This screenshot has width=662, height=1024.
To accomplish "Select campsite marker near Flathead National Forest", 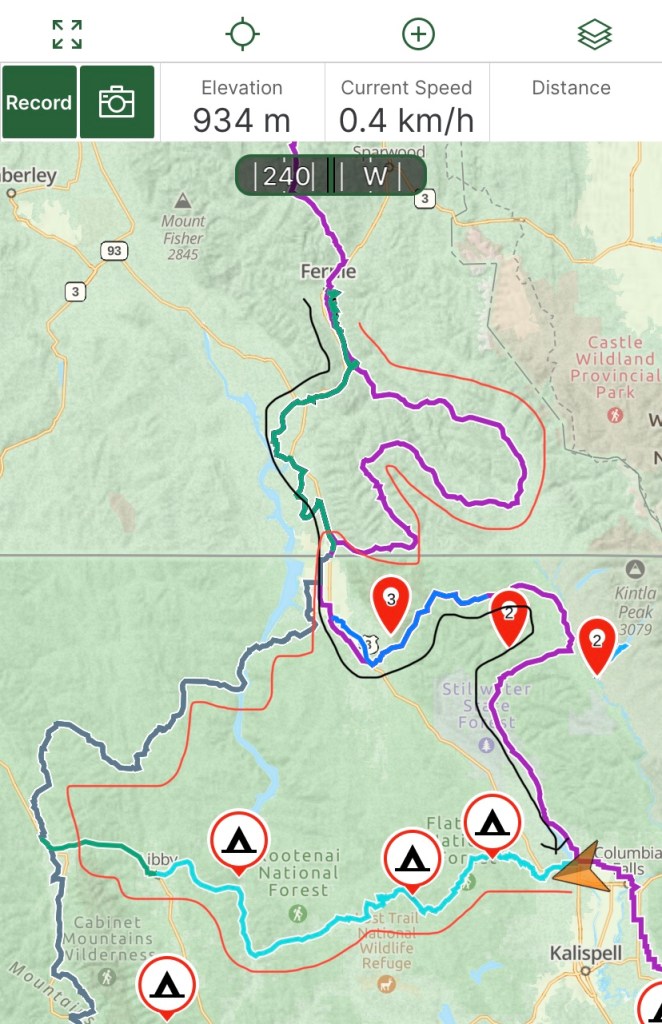I will click(491, 822).
